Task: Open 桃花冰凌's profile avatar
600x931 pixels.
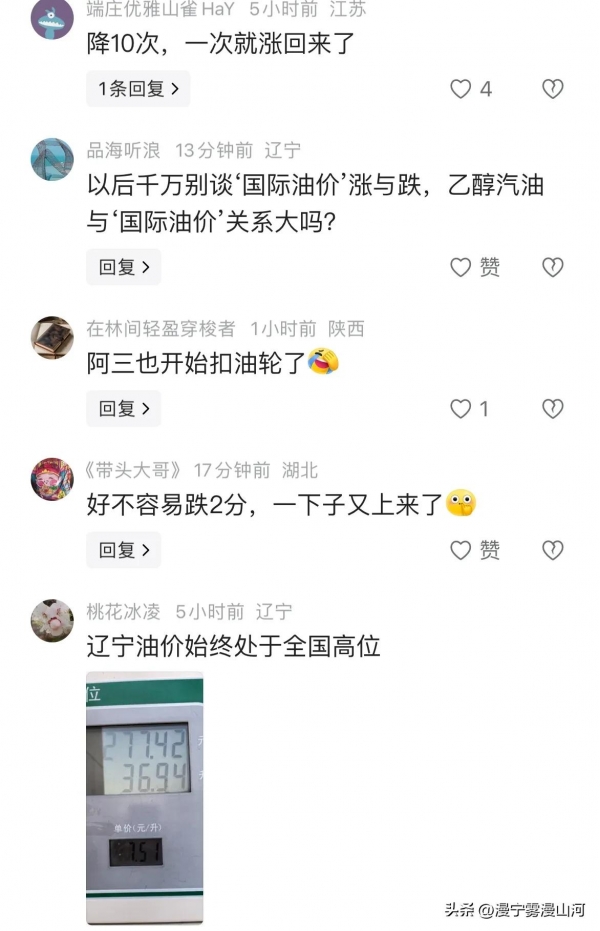Action: (52, 620)
